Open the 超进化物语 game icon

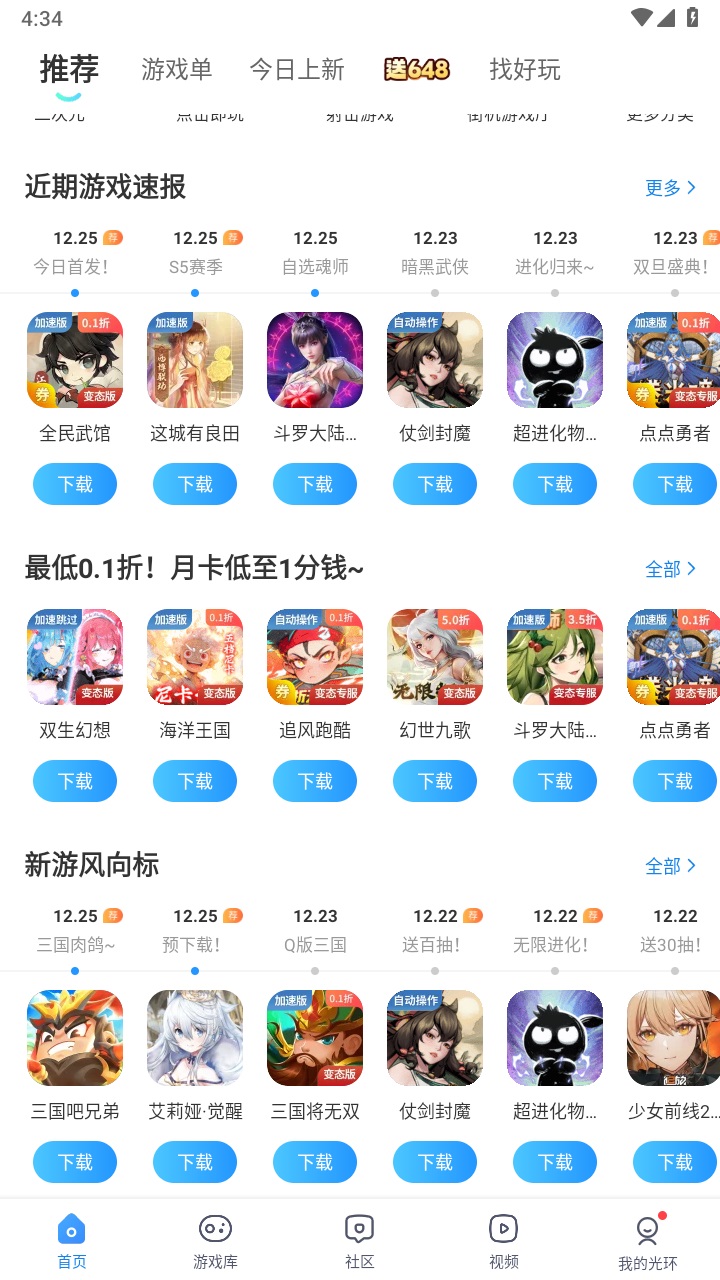tap(555, 360)
